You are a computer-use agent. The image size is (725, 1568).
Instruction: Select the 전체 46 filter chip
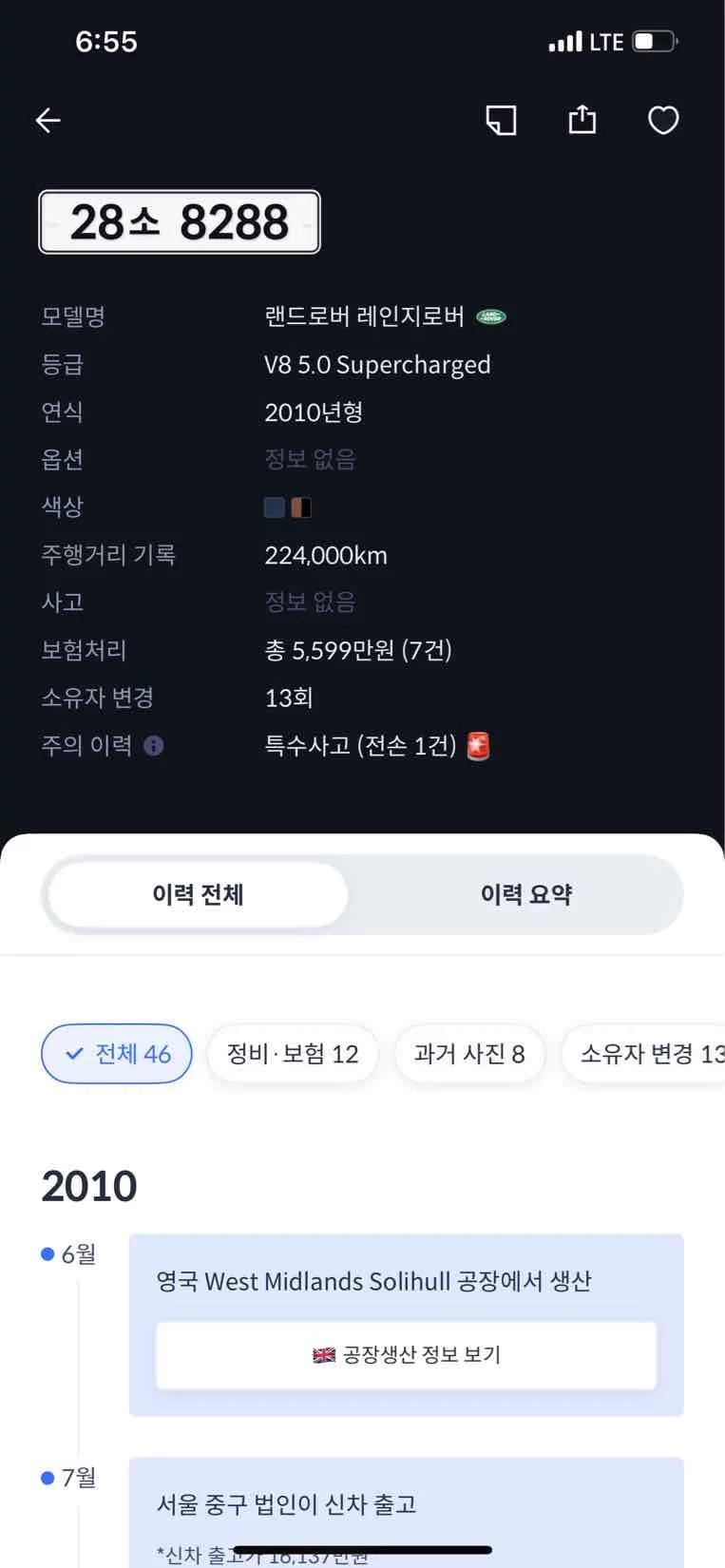117,1053
